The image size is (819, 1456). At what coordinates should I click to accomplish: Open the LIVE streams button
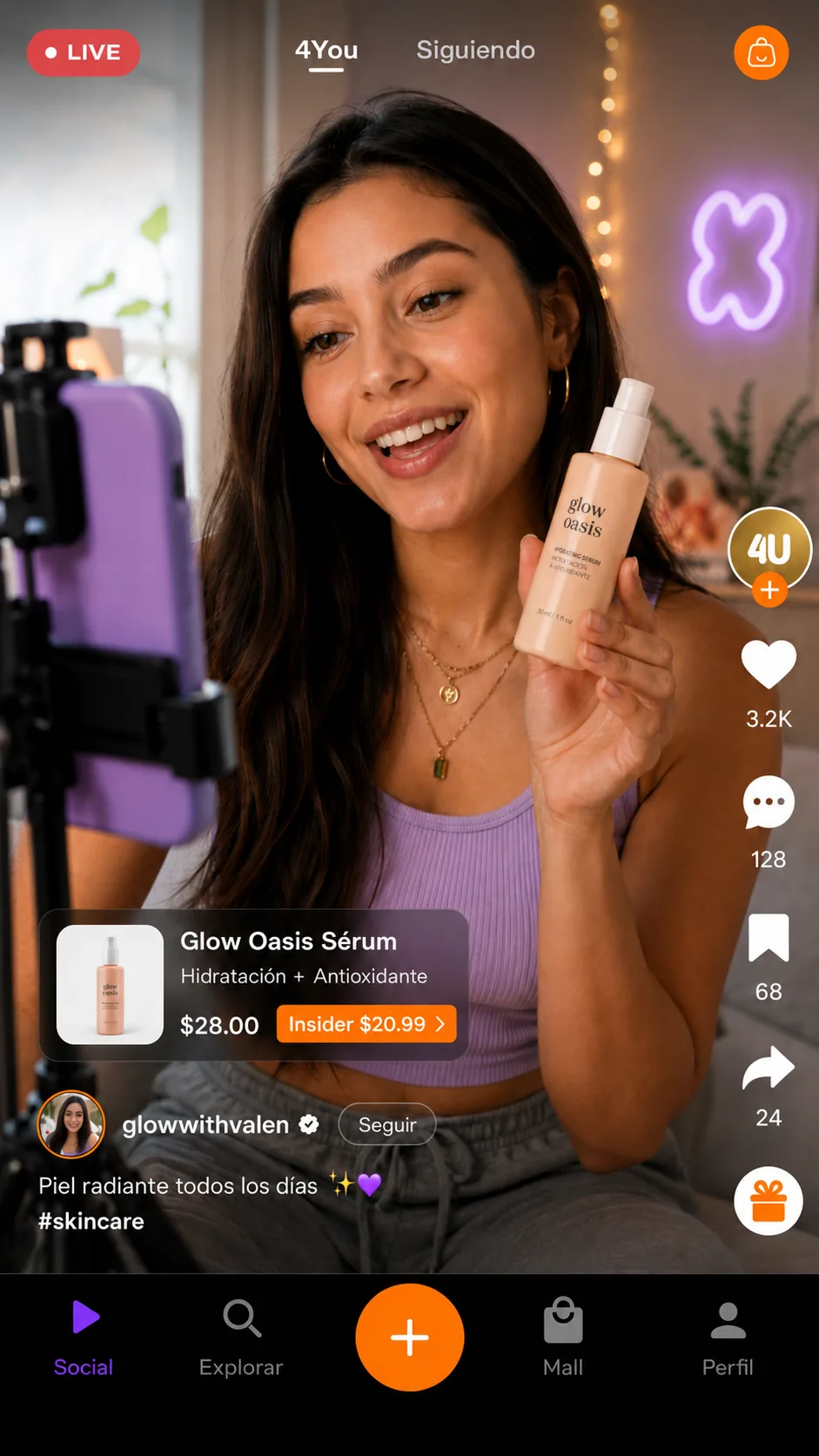[x=84, y=52]
